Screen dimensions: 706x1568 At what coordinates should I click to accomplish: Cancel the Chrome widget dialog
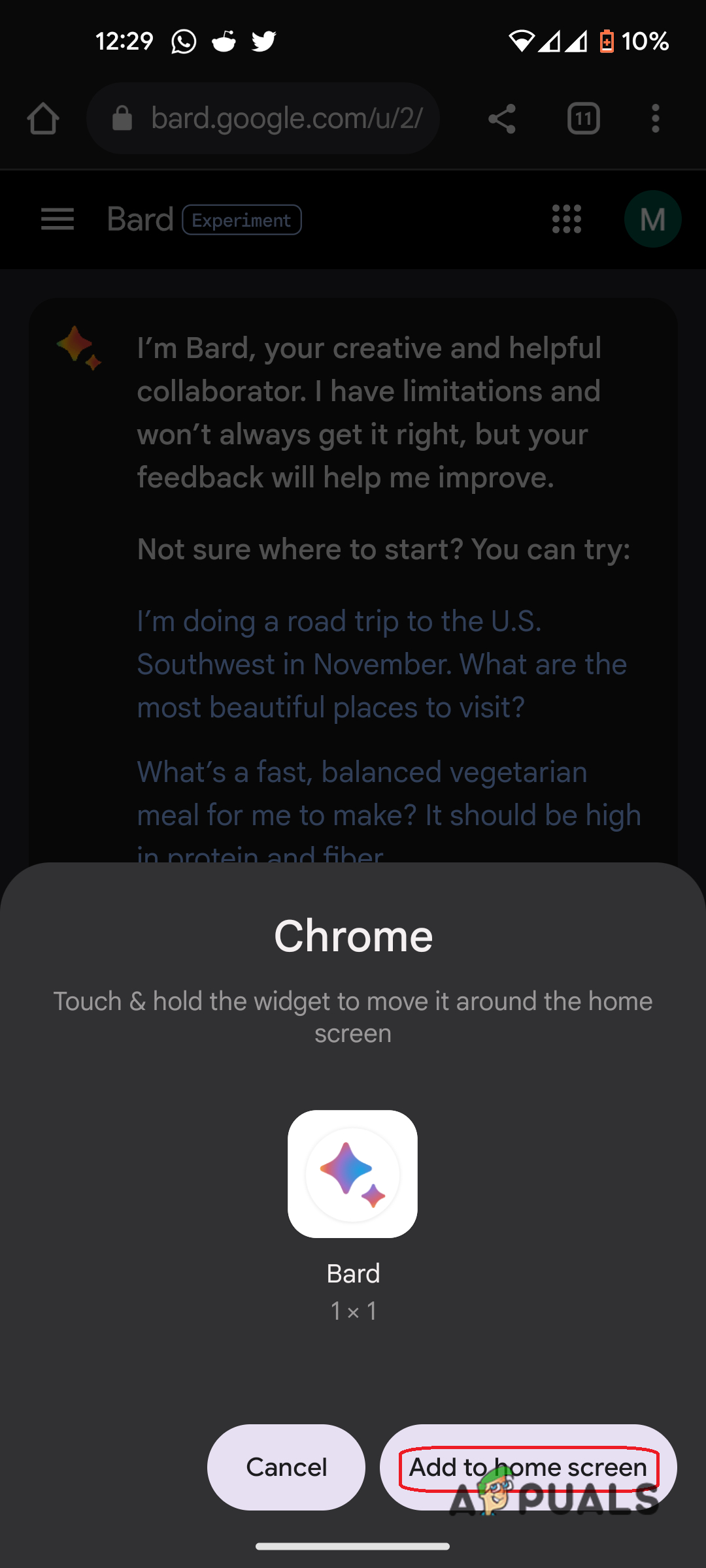click(x=286, y=1467)
